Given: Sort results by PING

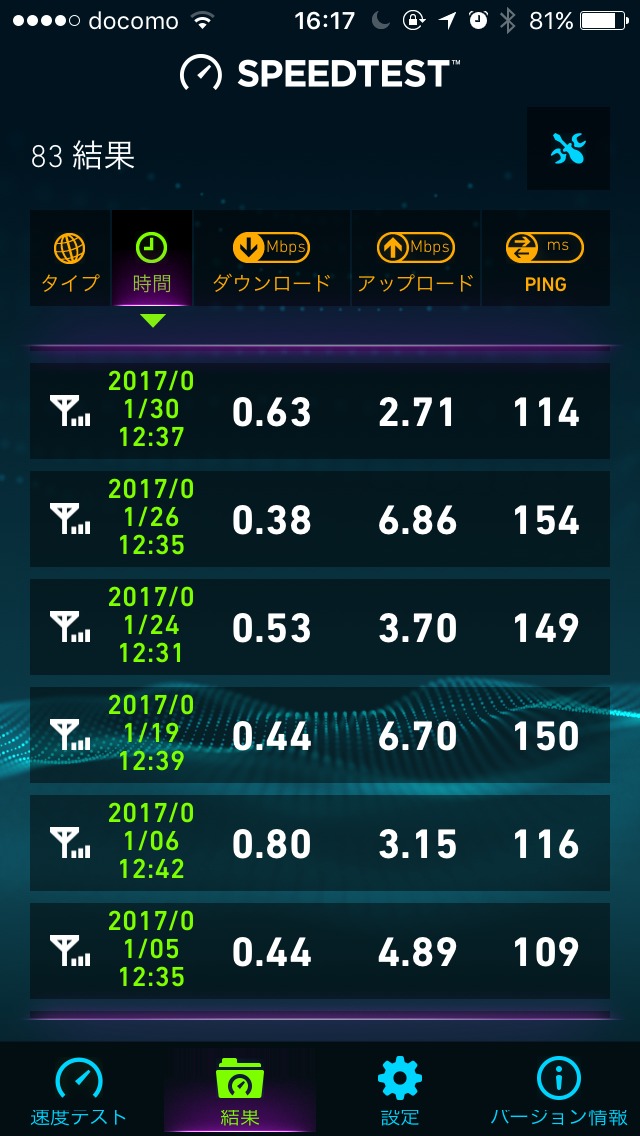Looking at the screenshot, I should (x=545, y=260).
